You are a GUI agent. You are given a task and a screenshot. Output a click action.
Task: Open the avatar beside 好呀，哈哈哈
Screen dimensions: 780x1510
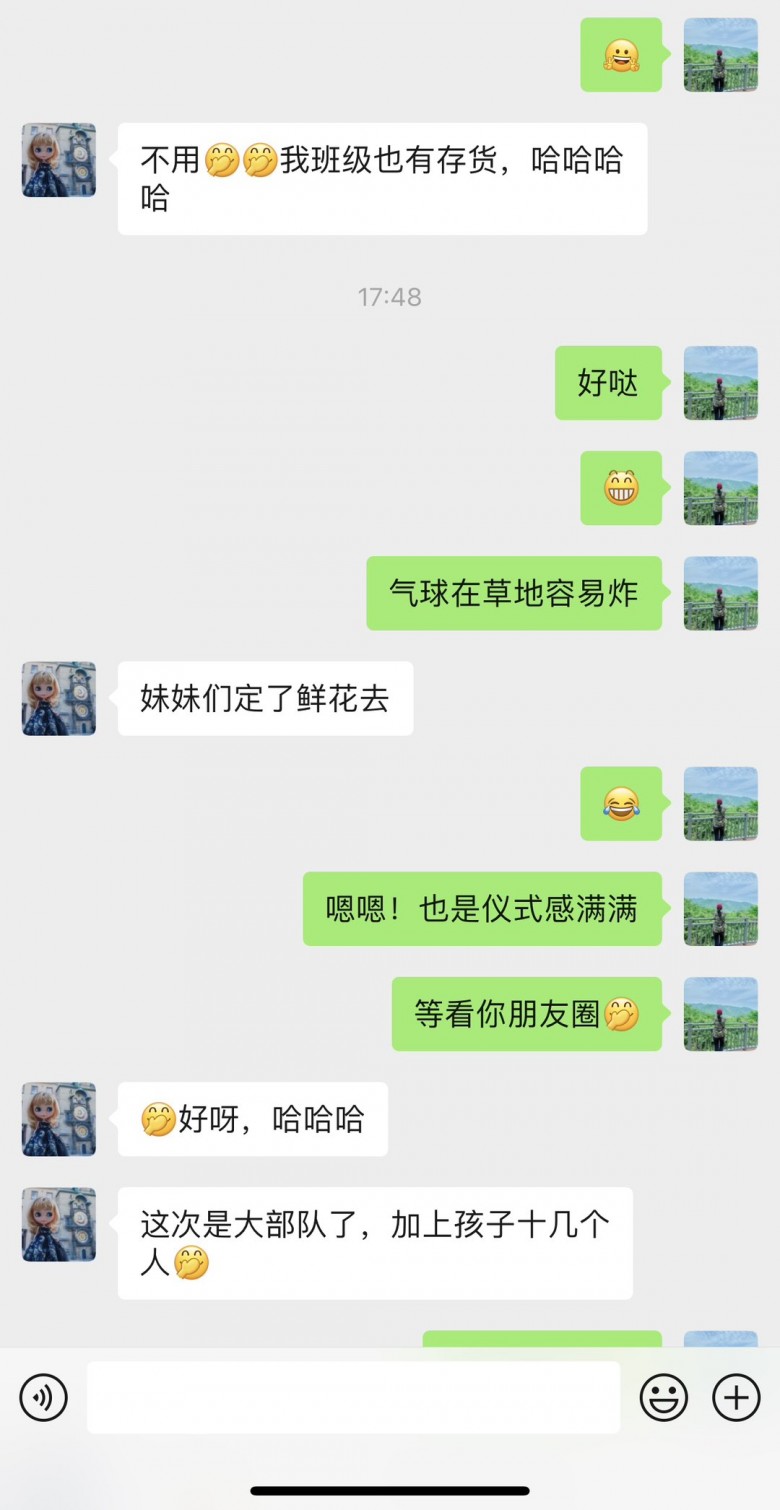coord(59,1119)
